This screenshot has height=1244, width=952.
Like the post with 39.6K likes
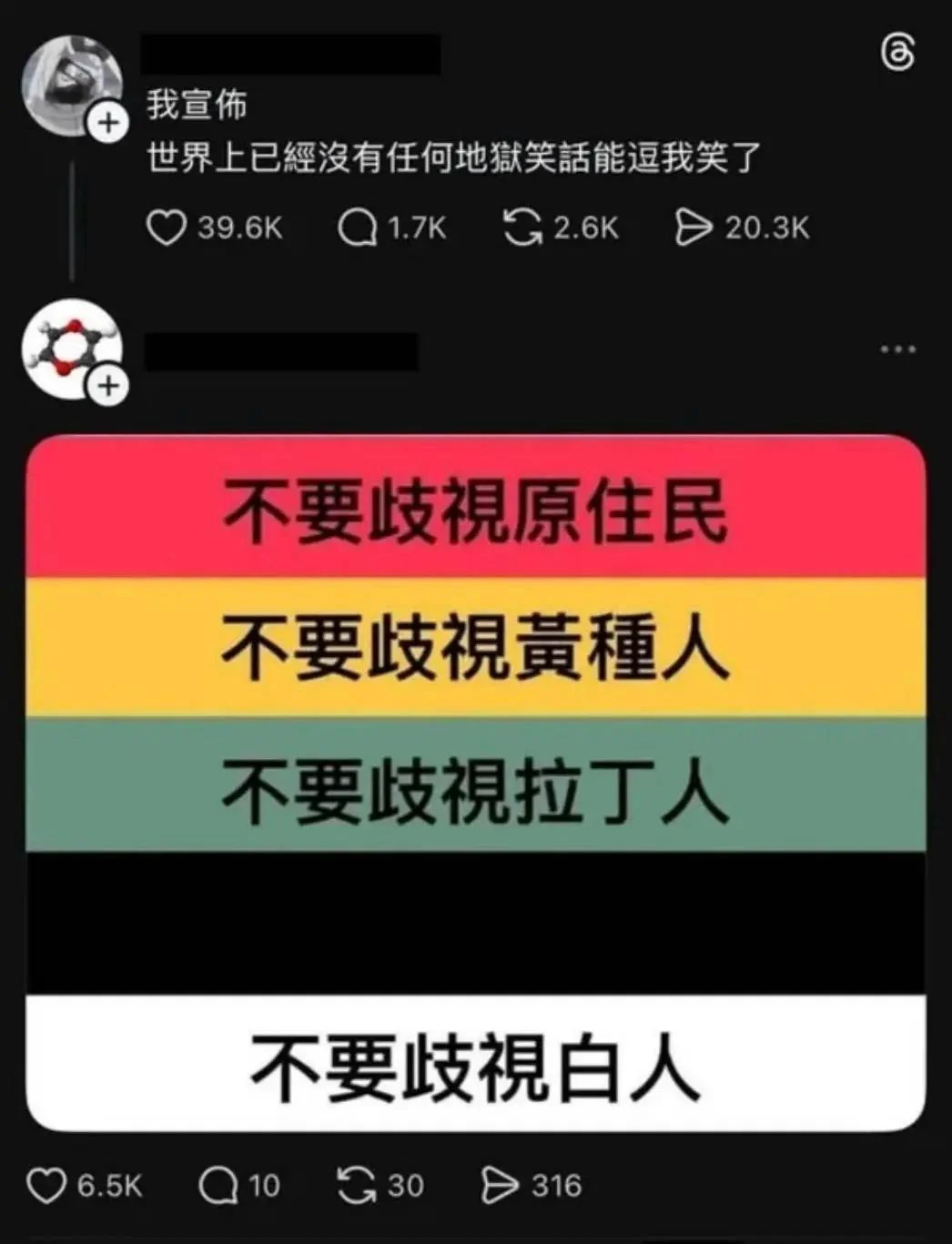167,228
